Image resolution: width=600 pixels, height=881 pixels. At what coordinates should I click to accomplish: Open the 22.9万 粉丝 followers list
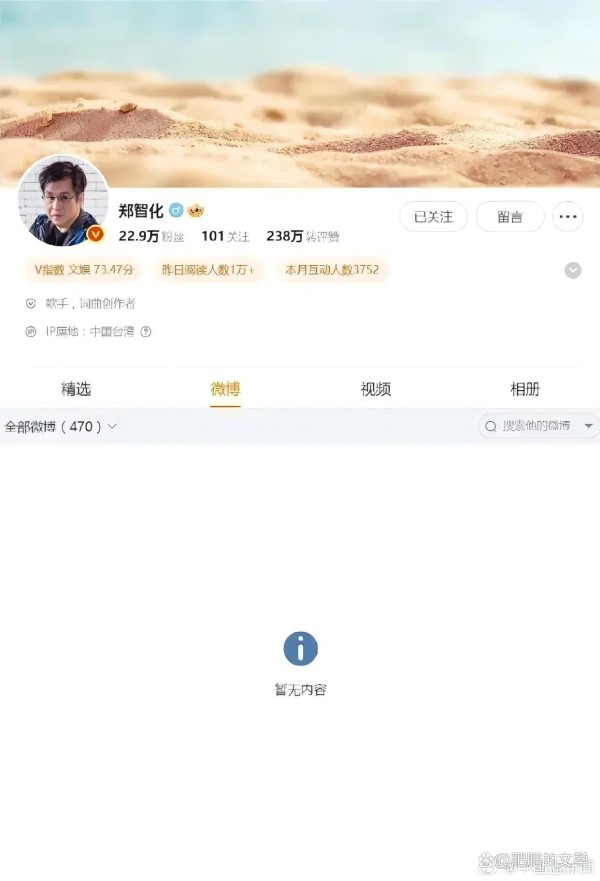151,236
